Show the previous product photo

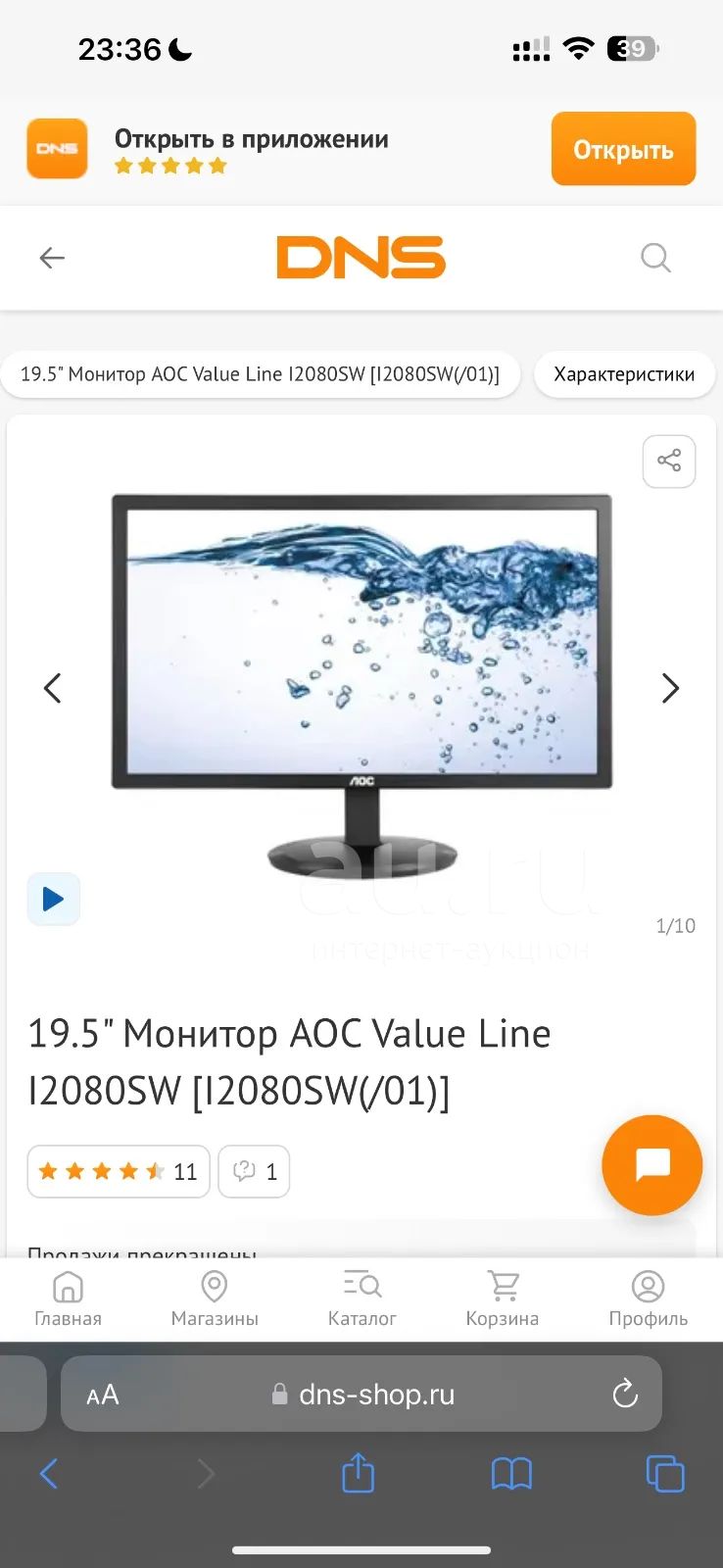coord(53,688)
